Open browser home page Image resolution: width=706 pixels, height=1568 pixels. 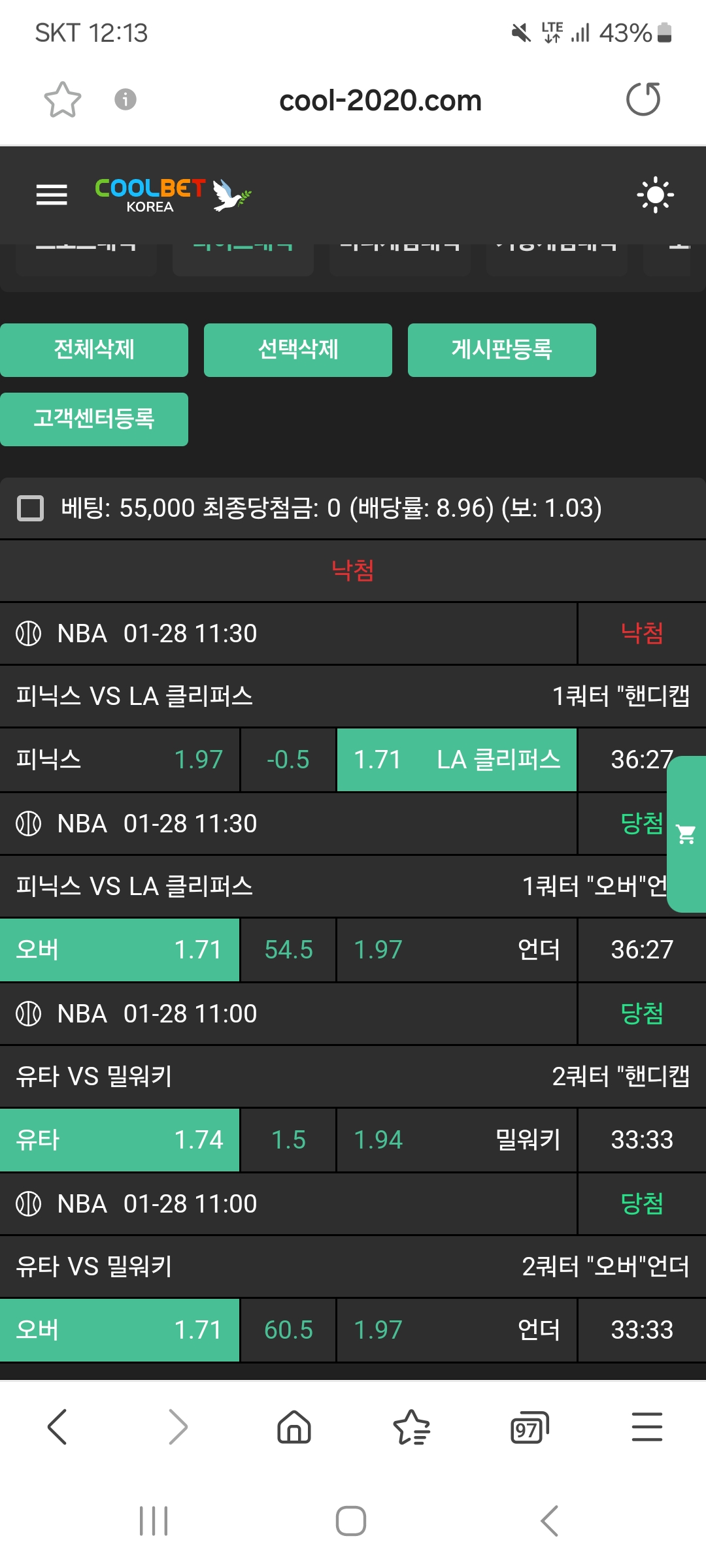[294, 1426]
